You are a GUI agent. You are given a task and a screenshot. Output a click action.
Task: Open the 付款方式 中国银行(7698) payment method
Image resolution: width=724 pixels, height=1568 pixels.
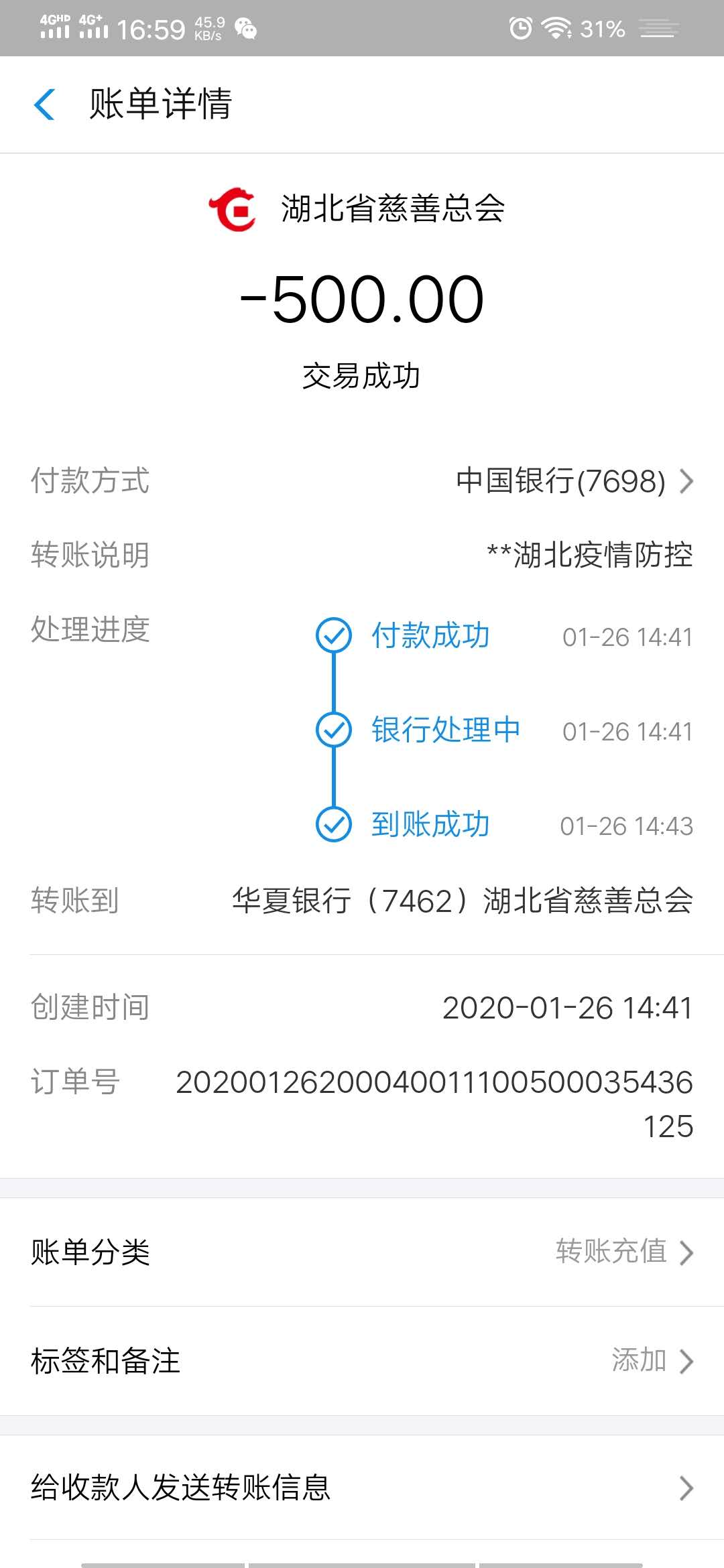(573, 482)
